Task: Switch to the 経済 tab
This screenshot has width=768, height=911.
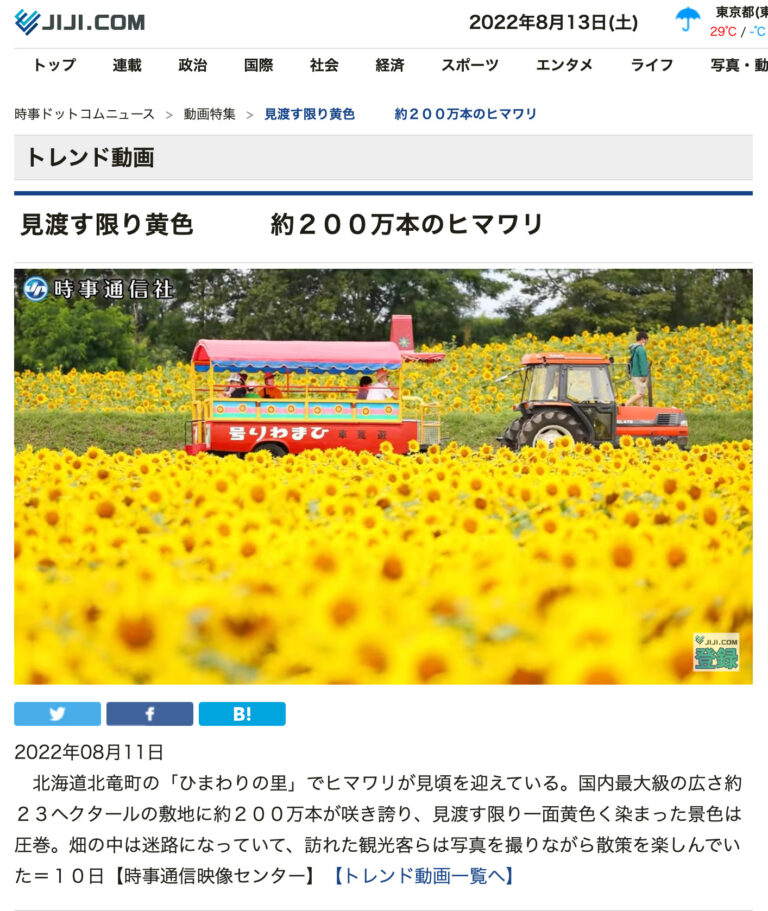Action: pos(390,65)
